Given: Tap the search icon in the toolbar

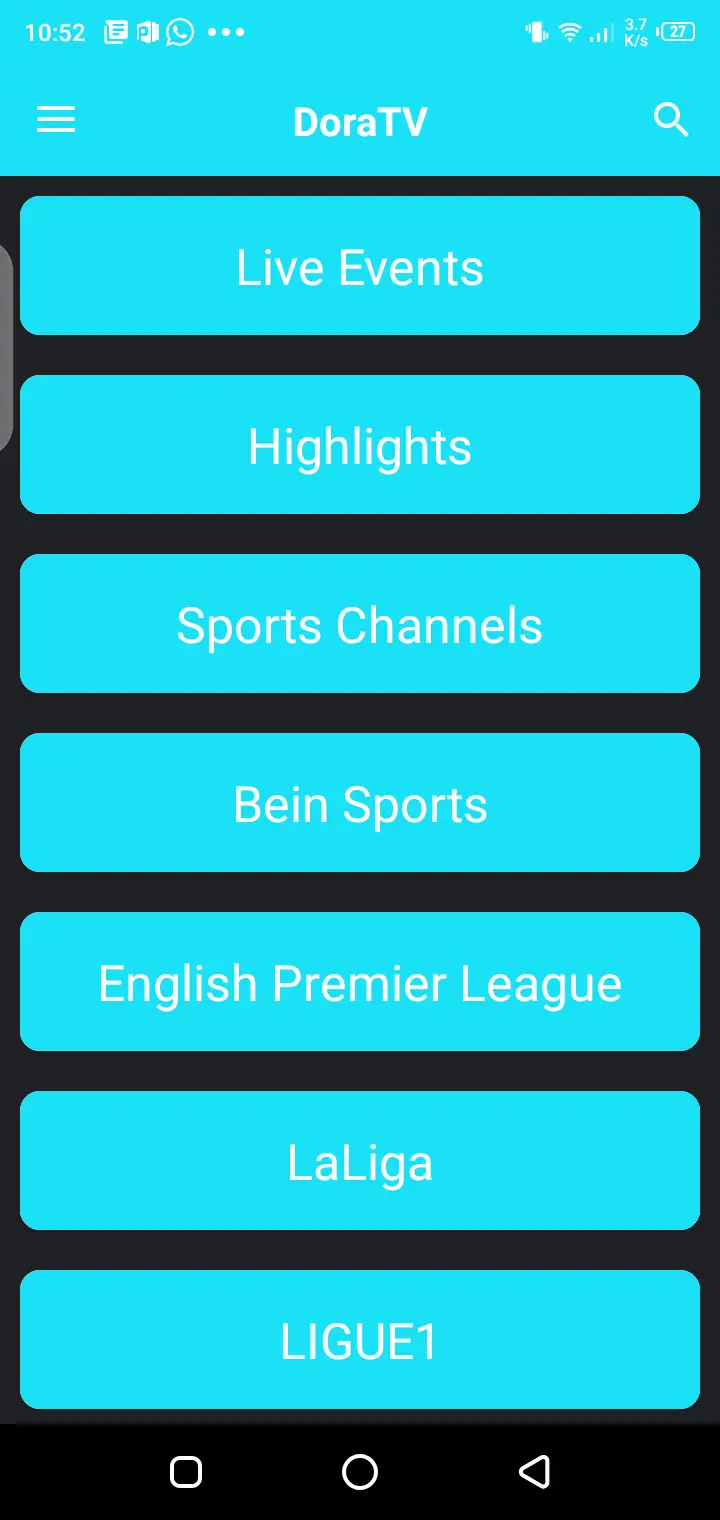Looking at the screenshot, I should click(x=671, y=119).
